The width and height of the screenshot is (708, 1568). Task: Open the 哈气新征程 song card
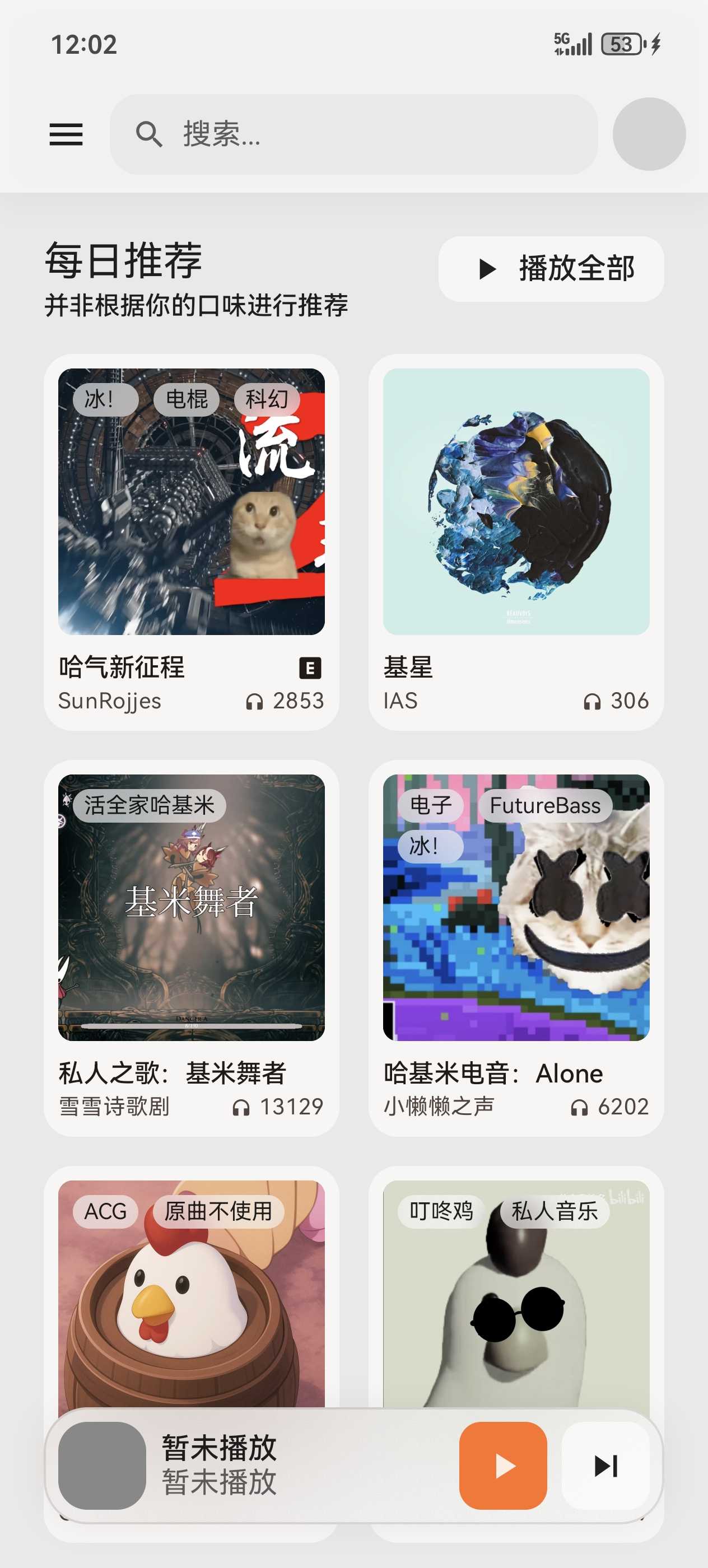click(x=191, y=542)
